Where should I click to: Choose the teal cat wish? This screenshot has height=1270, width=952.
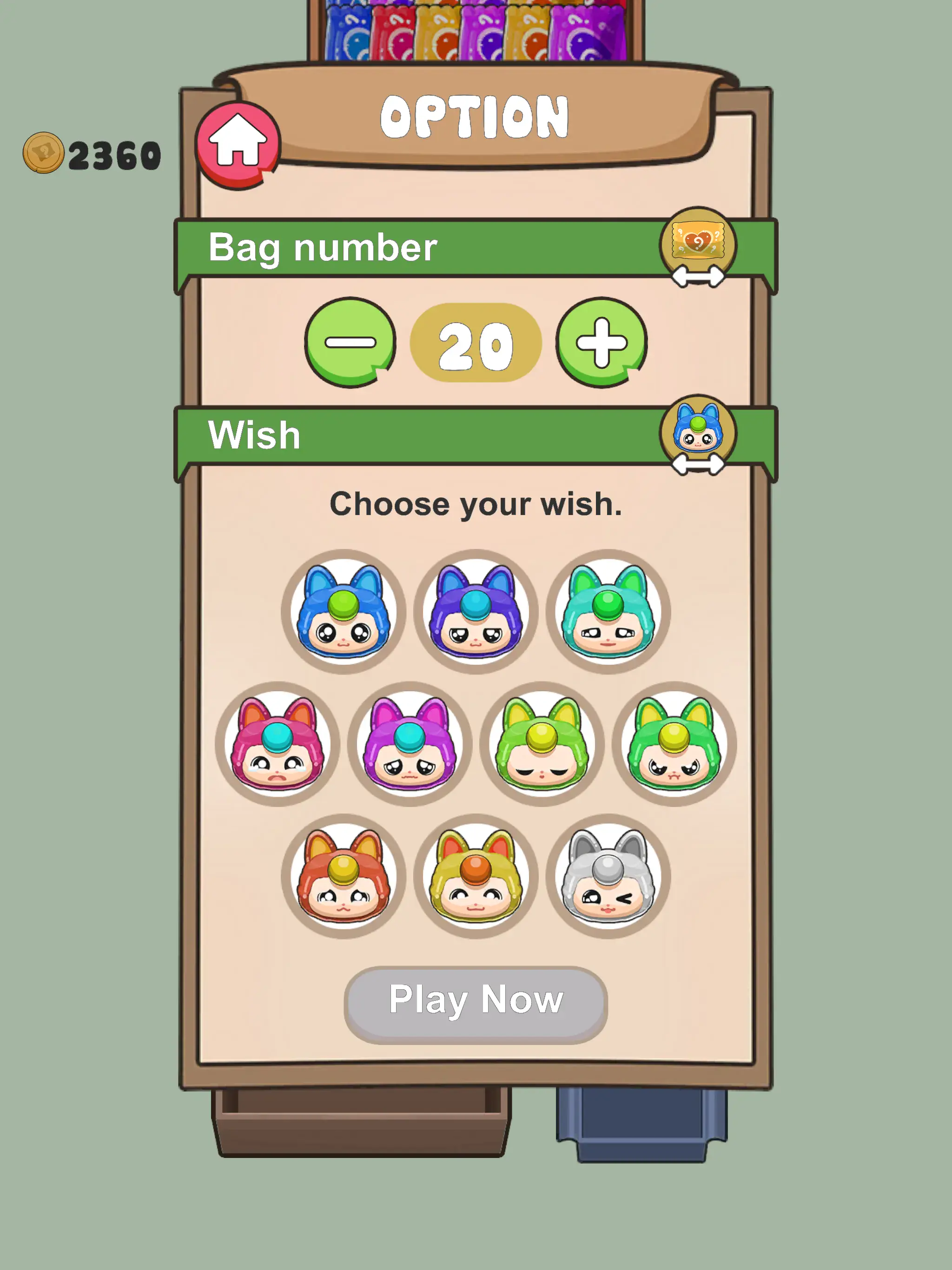click(608, 612)
